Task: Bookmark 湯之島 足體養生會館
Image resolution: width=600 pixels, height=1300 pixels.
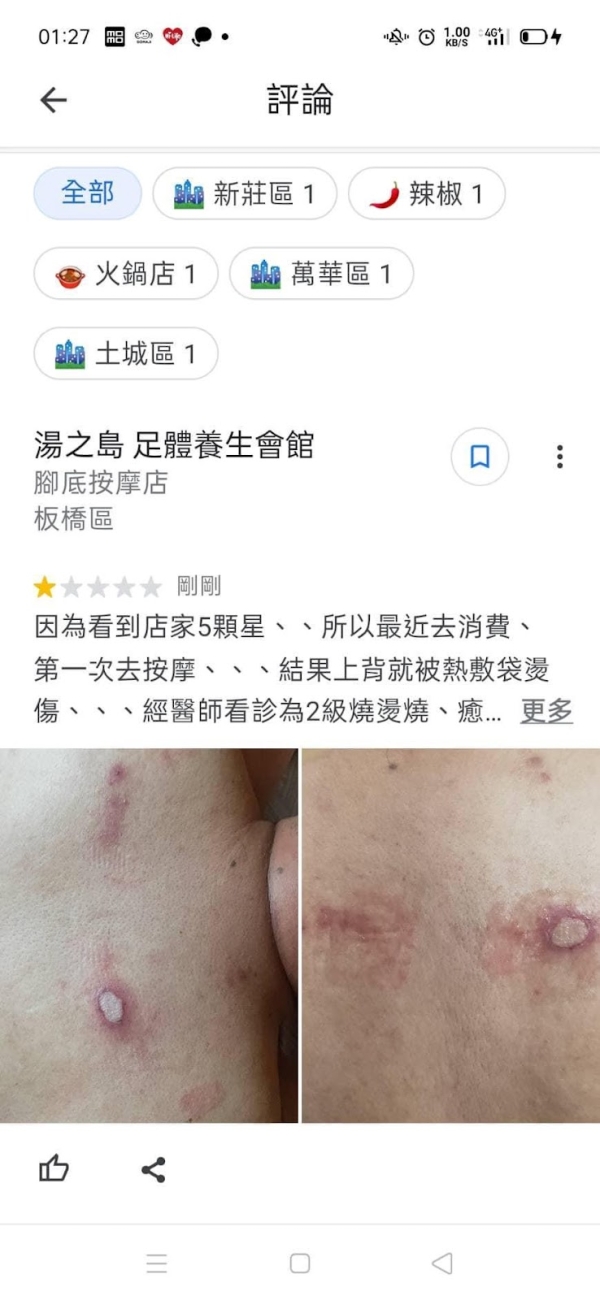Action: click(480, 457)
